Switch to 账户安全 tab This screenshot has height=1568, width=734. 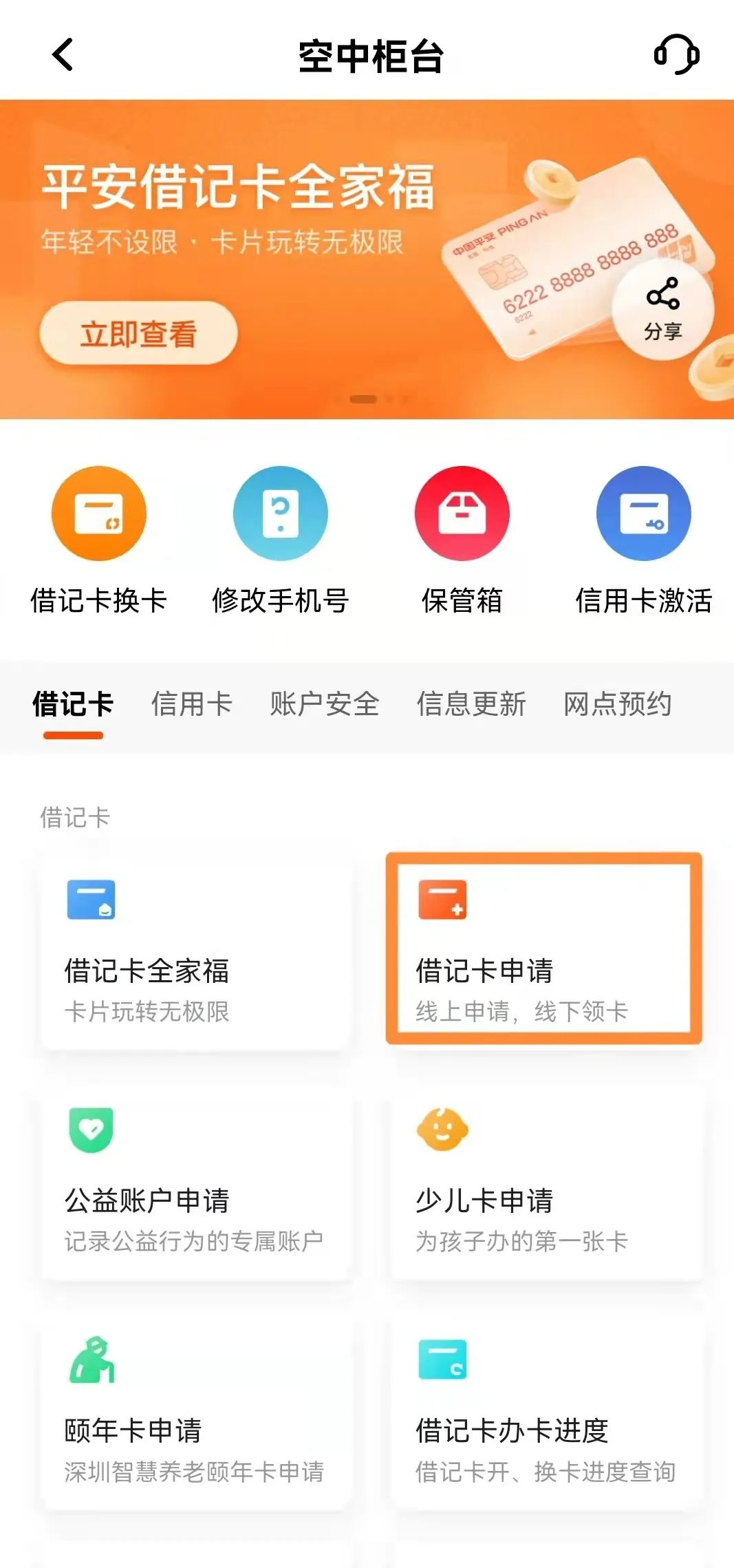point(324,704)
